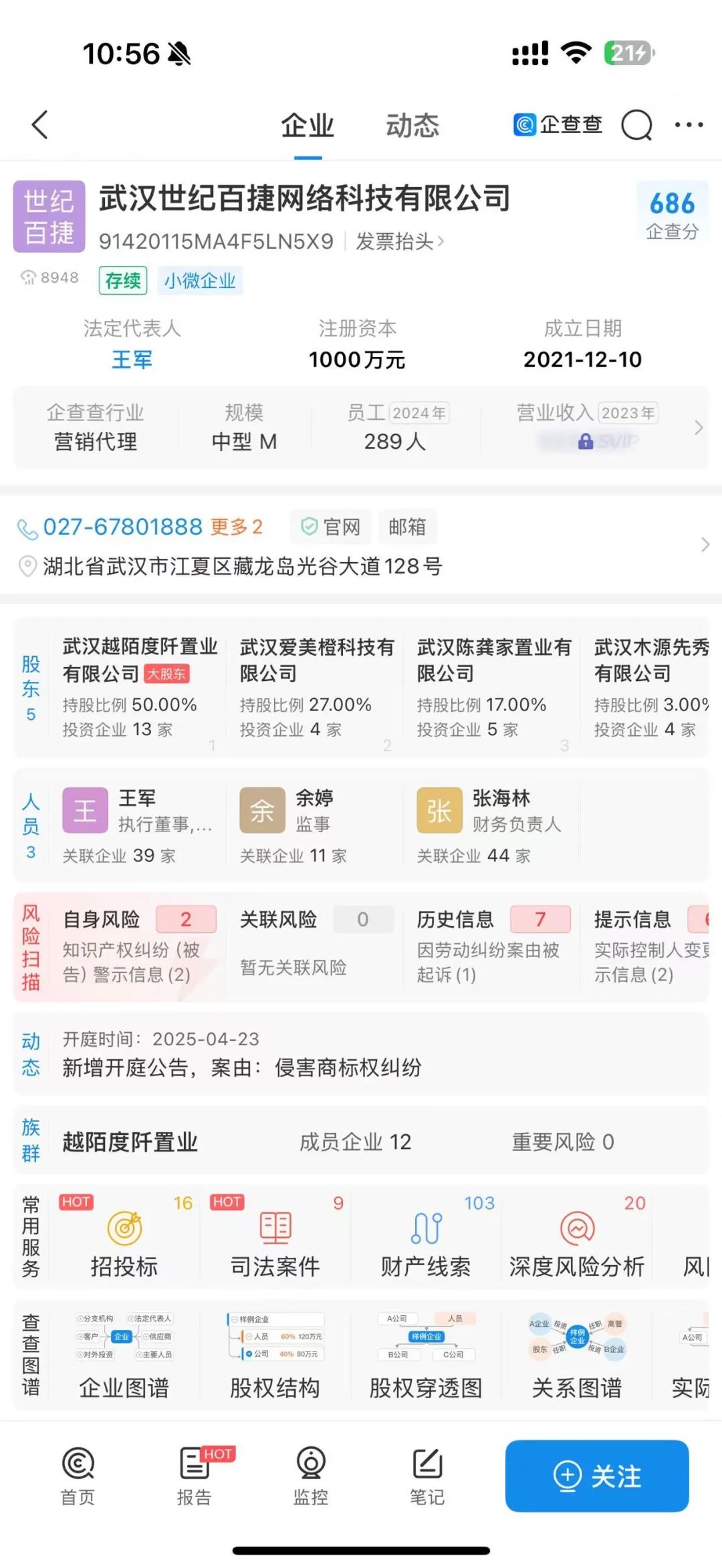This screenshot has height=1568, width=722.
Task: Open 发票抬头 invoice title link
Action: pos(399,241)
